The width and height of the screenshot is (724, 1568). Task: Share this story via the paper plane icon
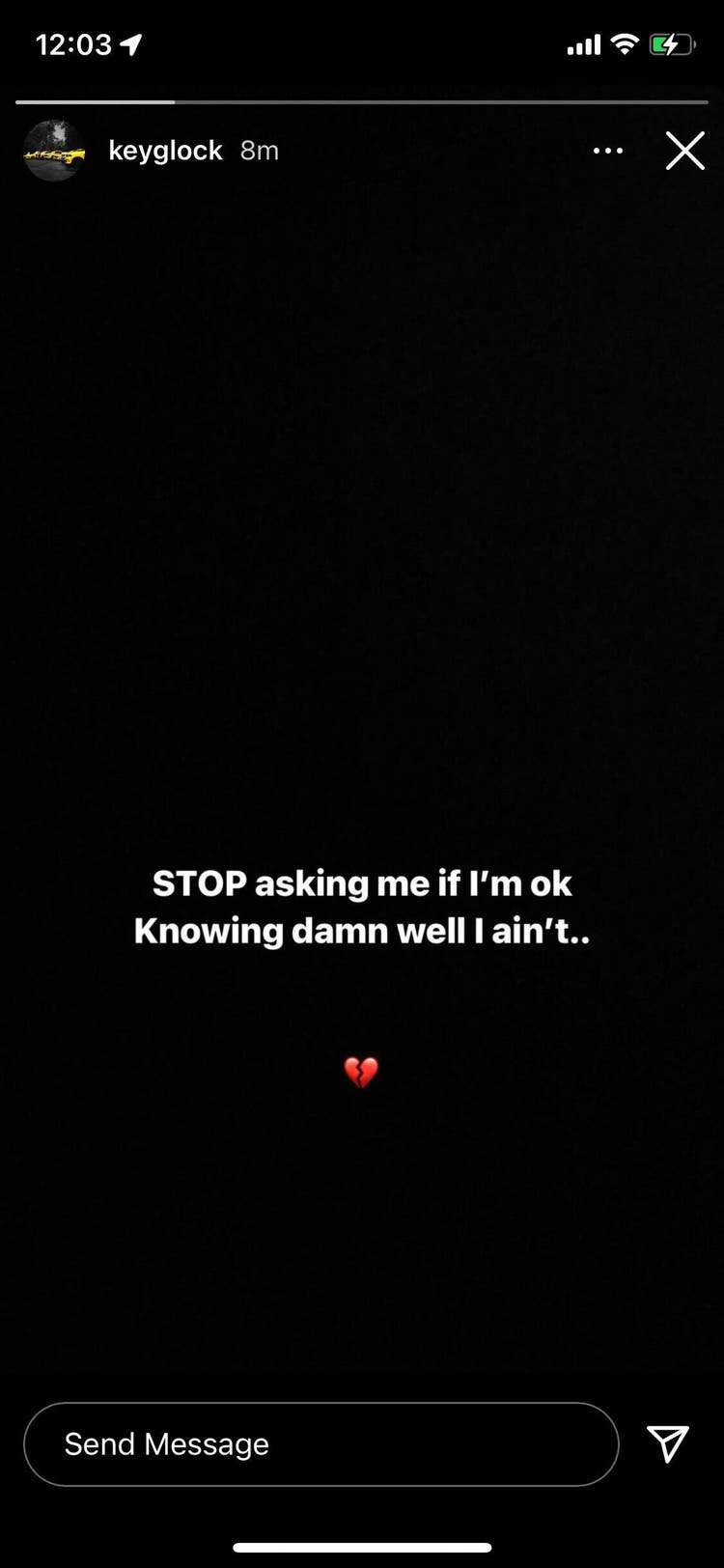coord(668,1442)
